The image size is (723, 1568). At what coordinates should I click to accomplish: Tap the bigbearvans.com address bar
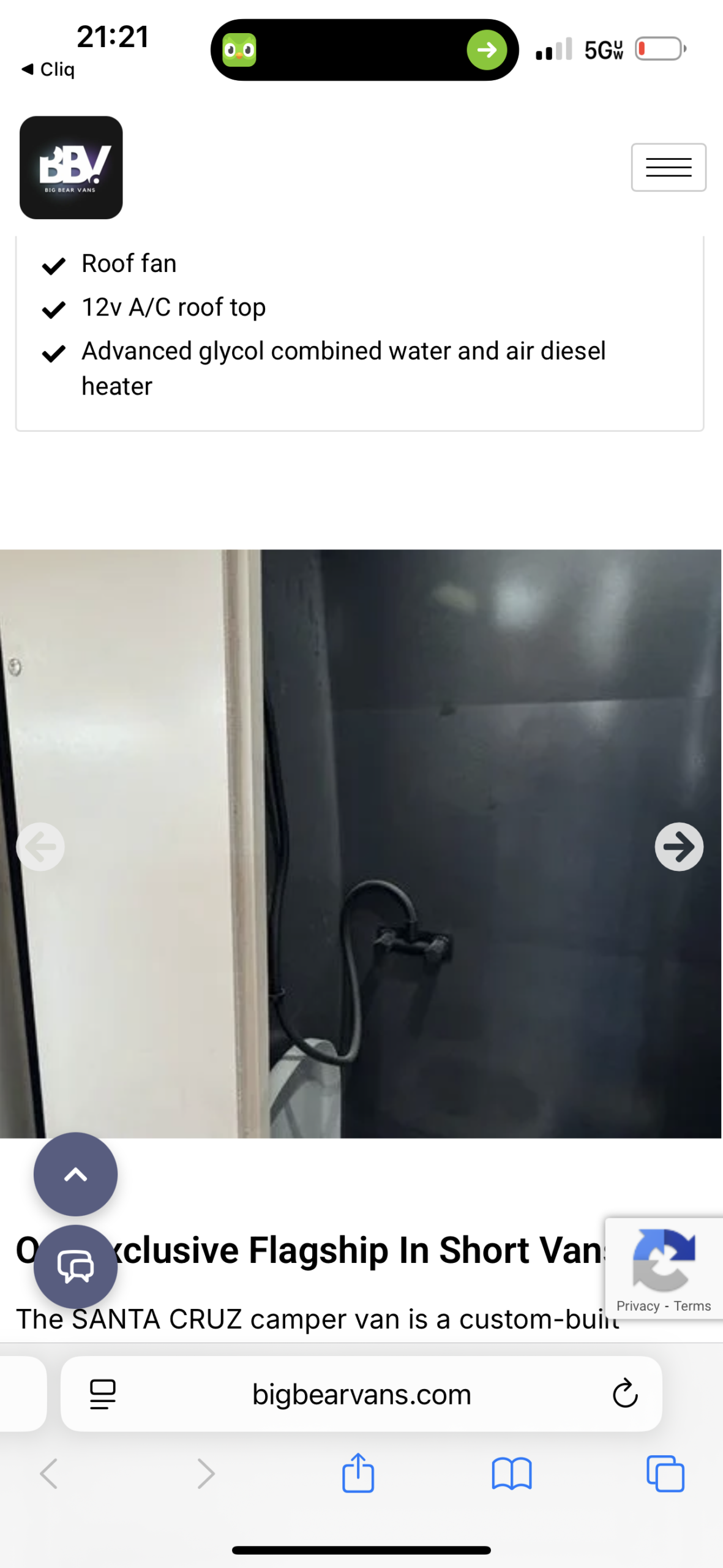pos(361,1395)
